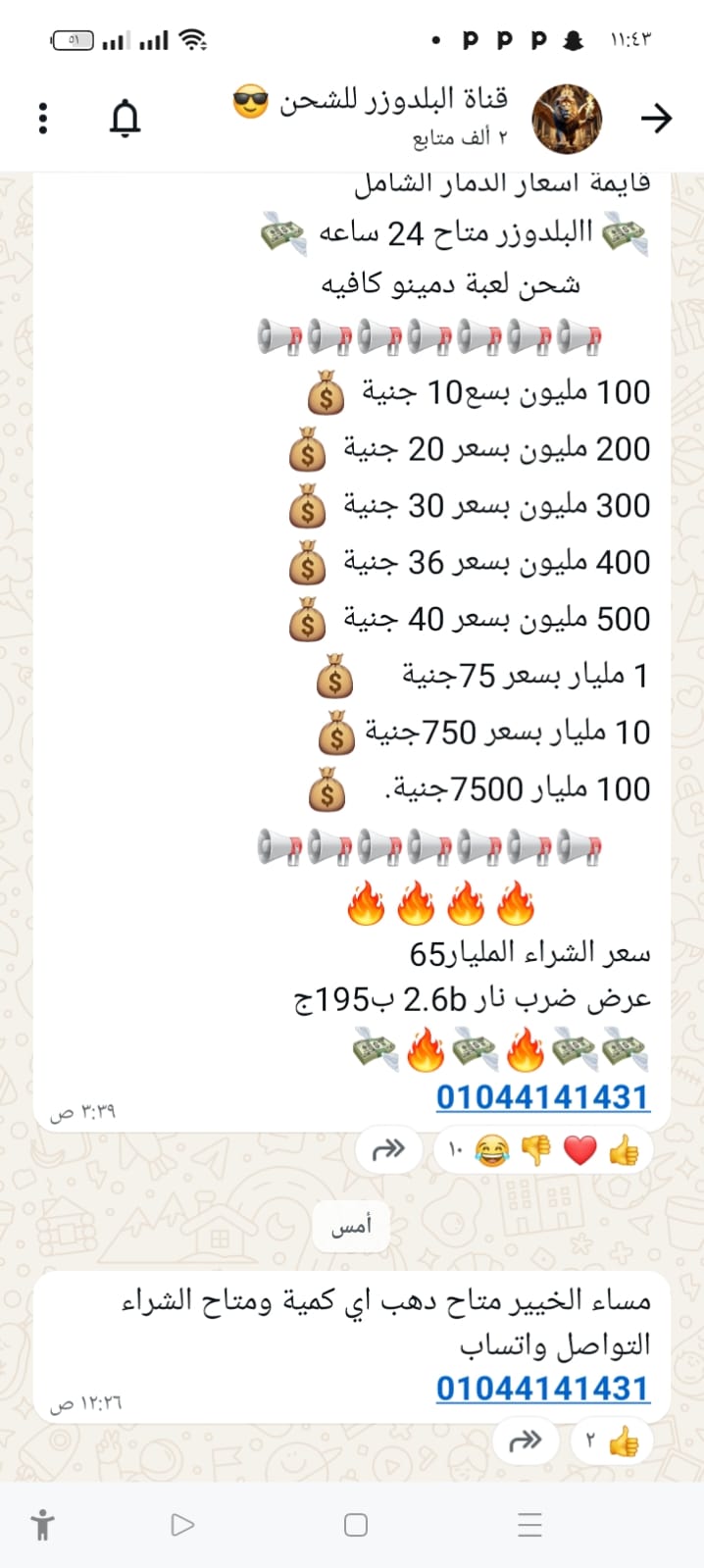Forward the price list message

(x=389, y=1148)
